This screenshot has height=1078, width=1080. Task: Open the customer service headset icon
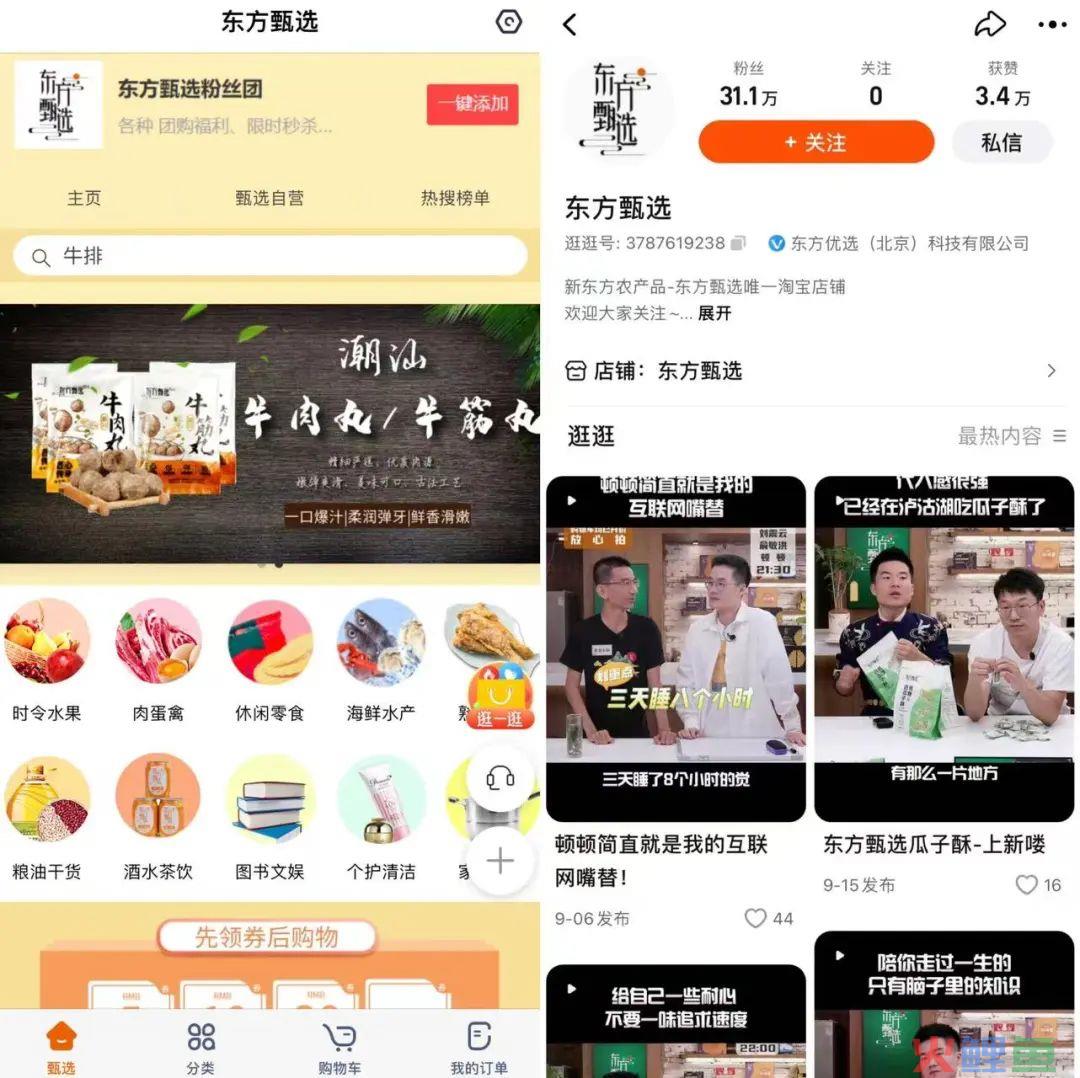coord(499,778)
